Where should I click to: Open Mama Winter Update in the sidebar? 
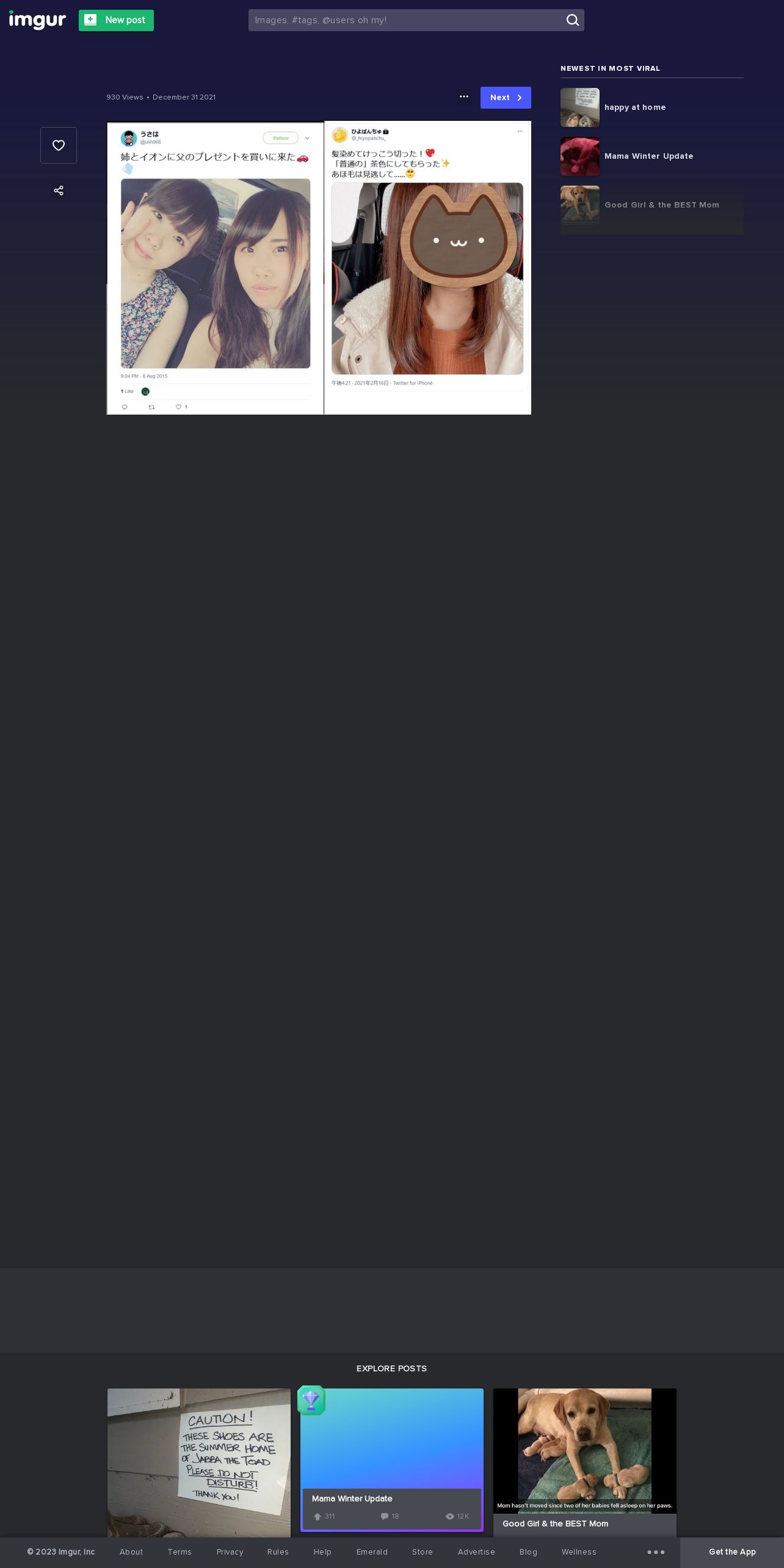[x=652, y=156]
